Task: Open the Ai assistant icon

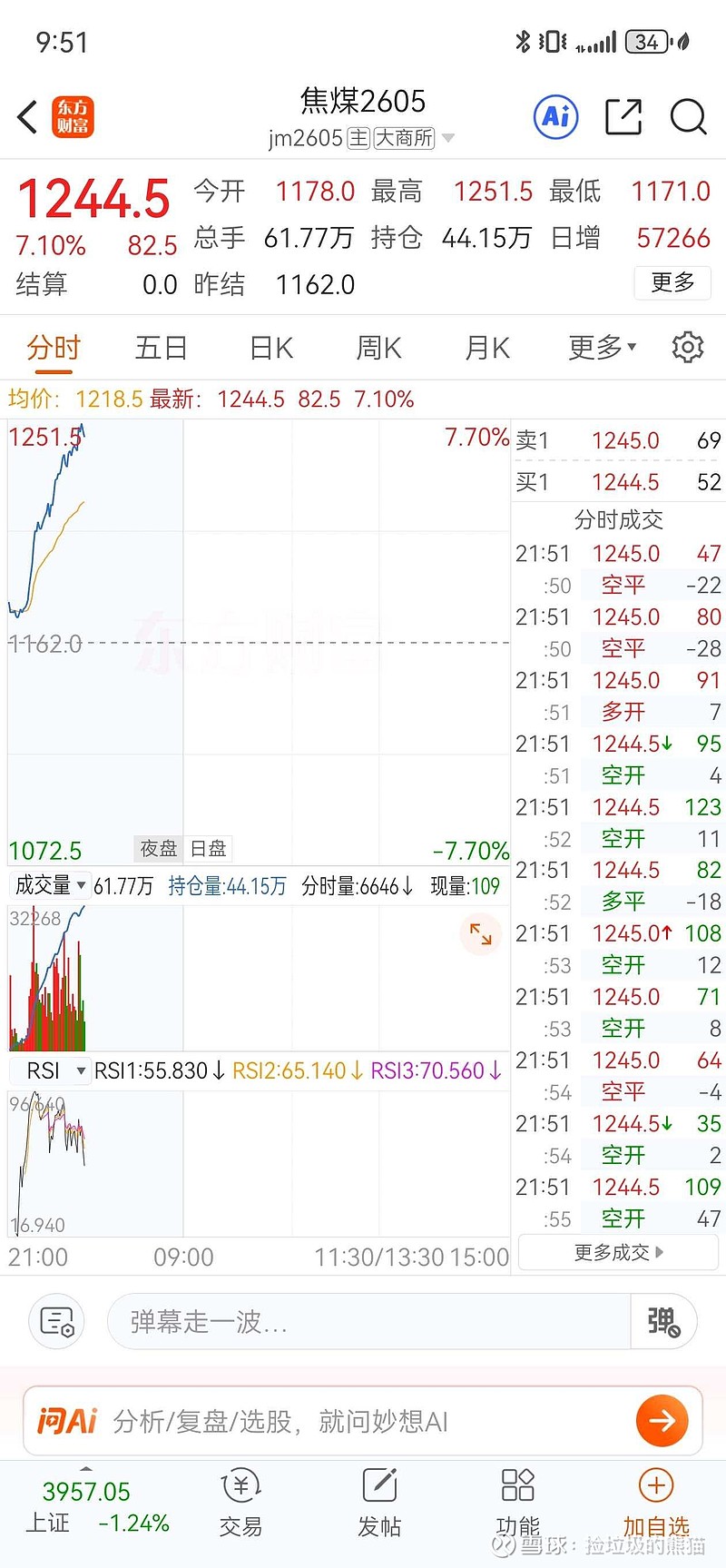Action: (555, 117)
